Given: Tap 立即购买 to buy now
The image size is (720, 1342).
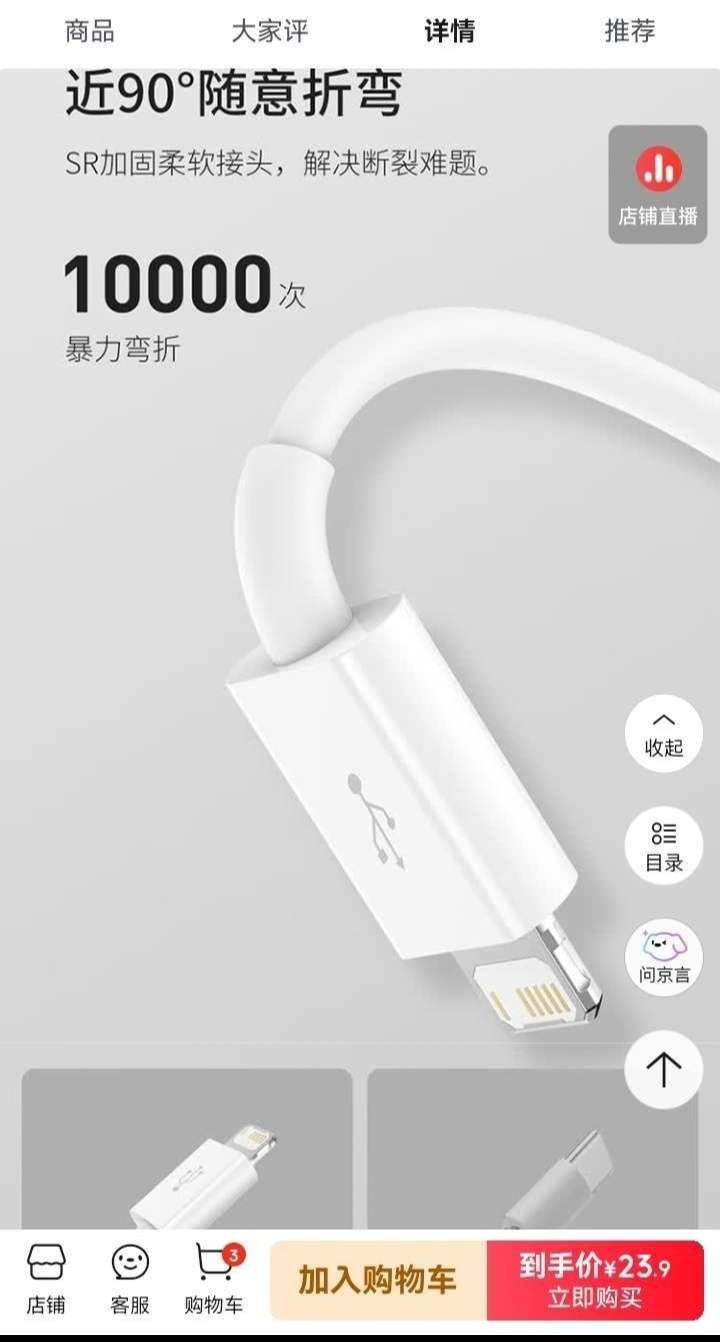Looking at the screenshot, I should pyautogui.click(x=595, y=1280).
